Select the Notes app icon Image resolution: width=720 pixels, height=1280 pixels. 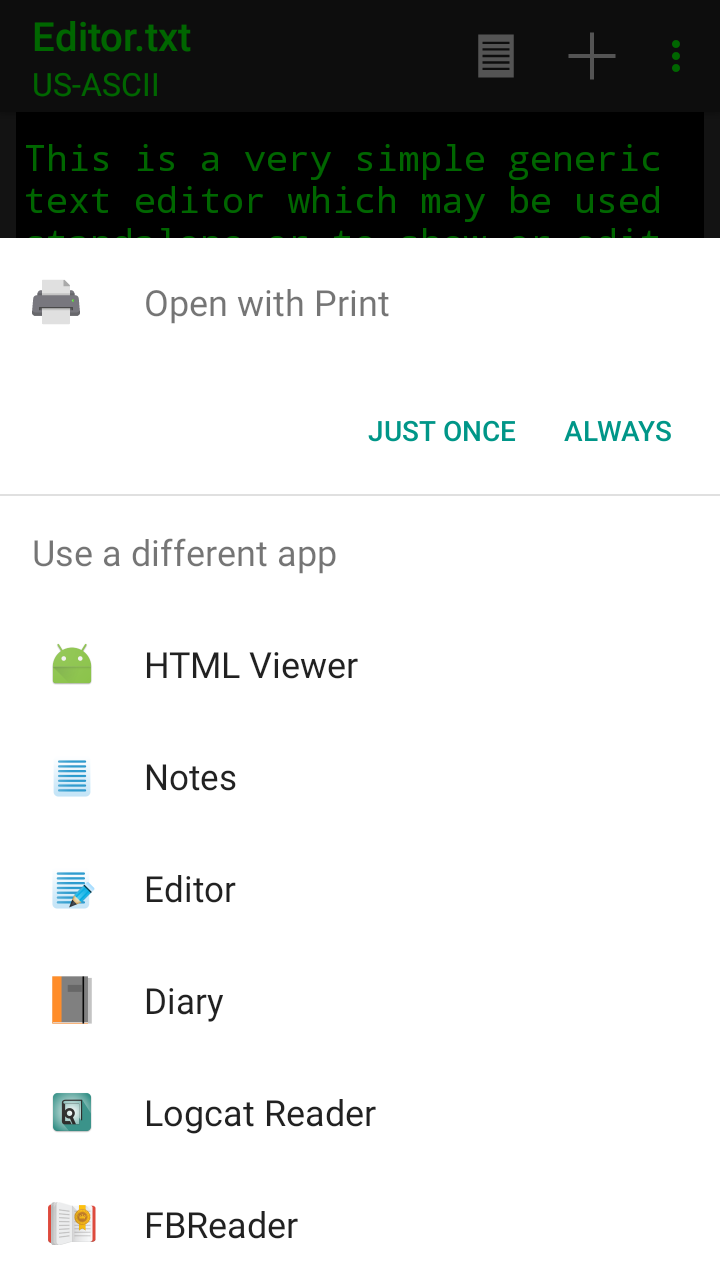point(70,776)
